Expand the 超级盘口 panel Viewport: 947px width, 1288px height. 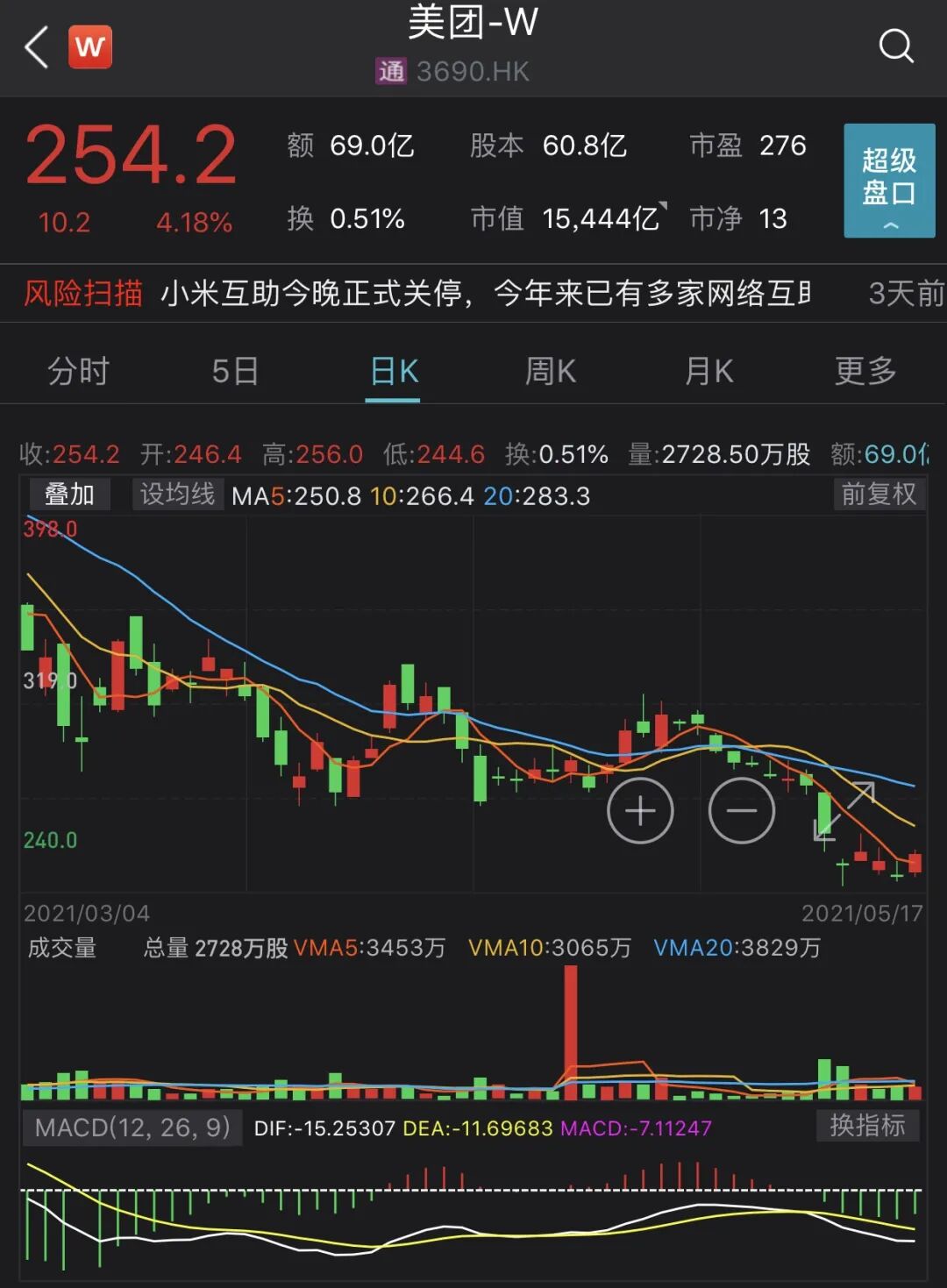pos(888,181)
